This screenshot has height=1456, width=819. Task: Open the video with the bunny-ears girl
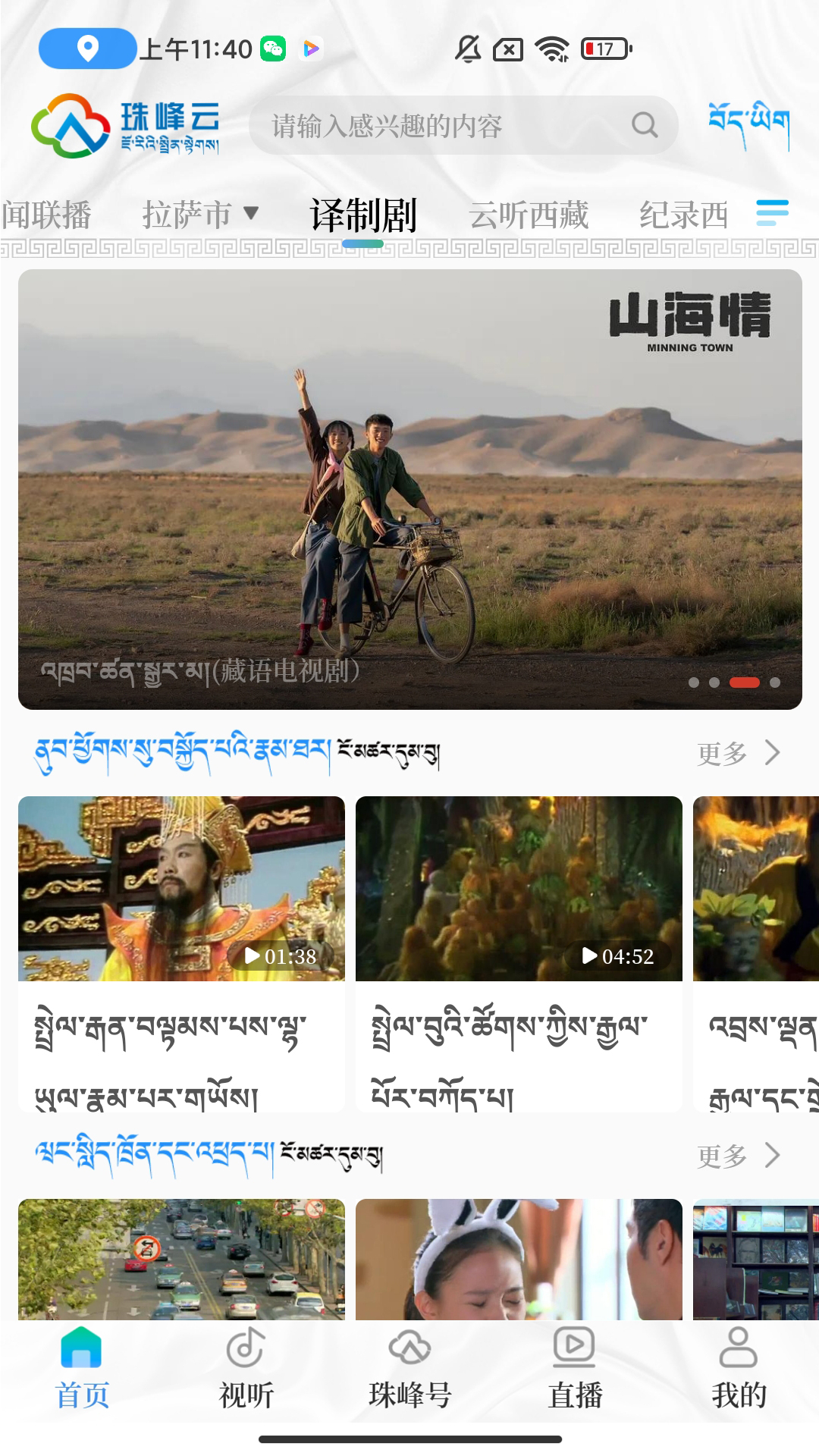click(x=519, y=1259)
